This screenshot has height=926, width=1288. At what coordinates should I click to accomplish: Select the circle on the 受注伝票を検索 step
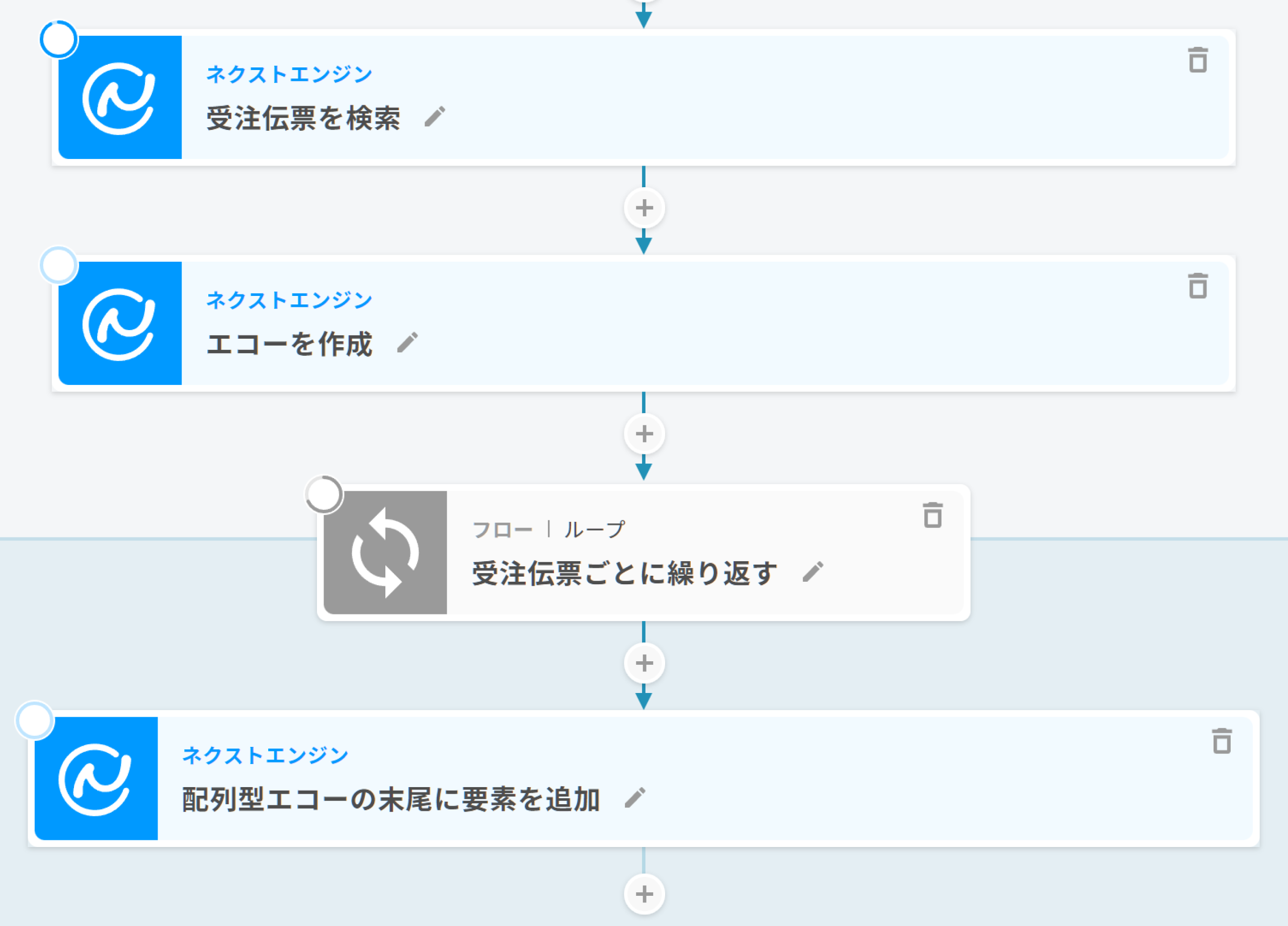[x=58, y=39]
